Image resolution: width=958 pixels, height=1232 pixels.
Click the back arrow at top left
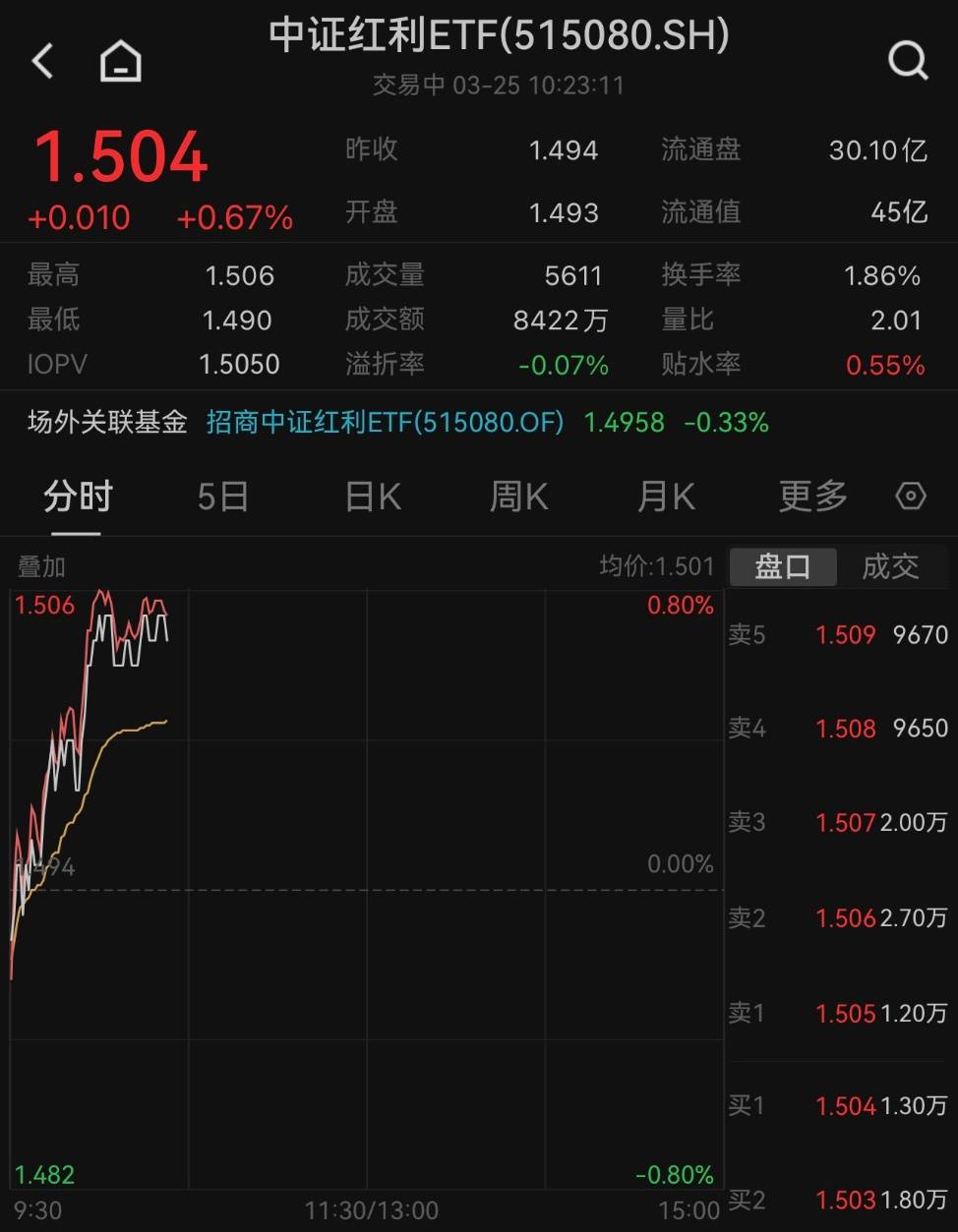pos(42,60)
